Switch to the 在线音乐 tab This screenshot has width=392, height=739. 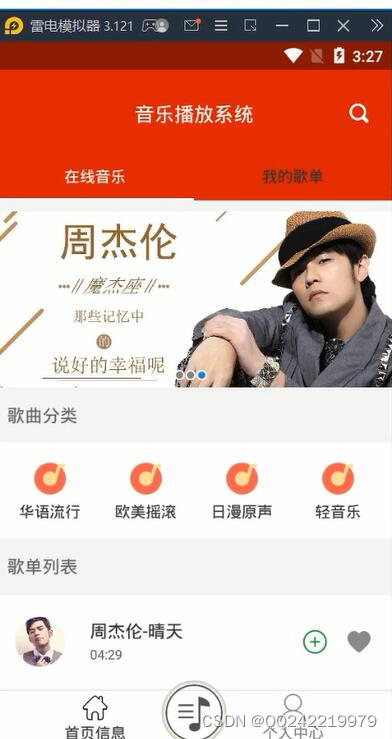(95, 177)
